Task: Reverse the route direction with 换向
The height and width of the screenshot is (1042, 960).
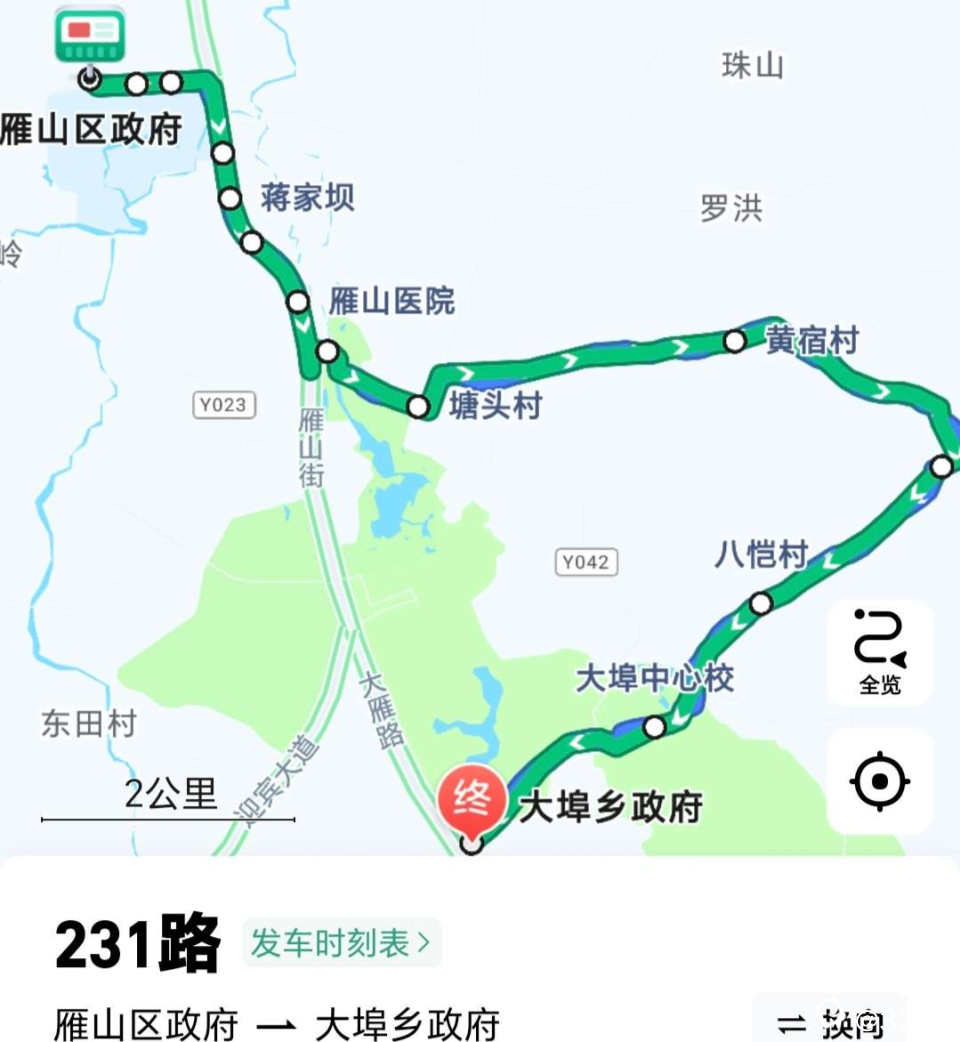Action: click(830, 1021)
